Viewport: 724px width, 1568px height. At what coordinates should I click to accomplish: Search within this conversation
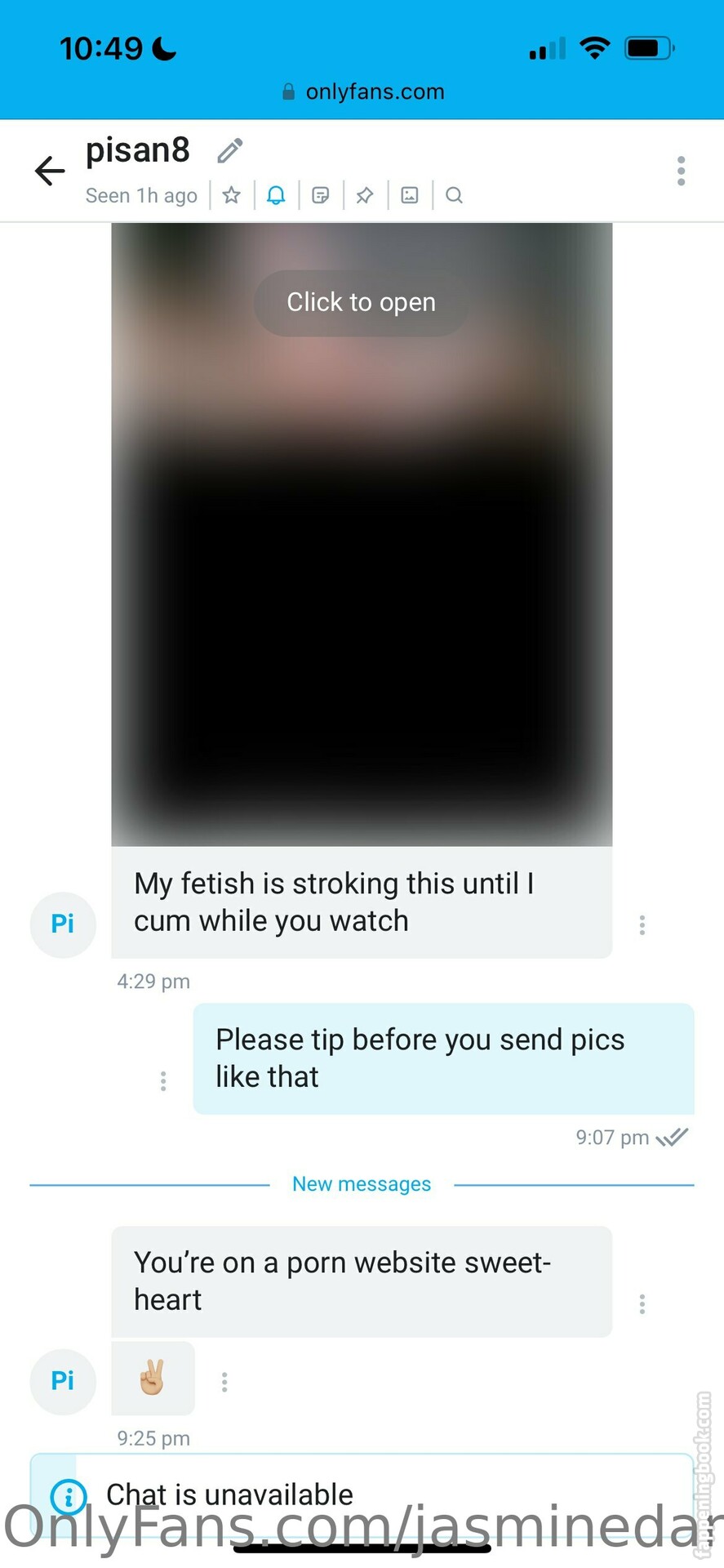[x=454, y=195]
